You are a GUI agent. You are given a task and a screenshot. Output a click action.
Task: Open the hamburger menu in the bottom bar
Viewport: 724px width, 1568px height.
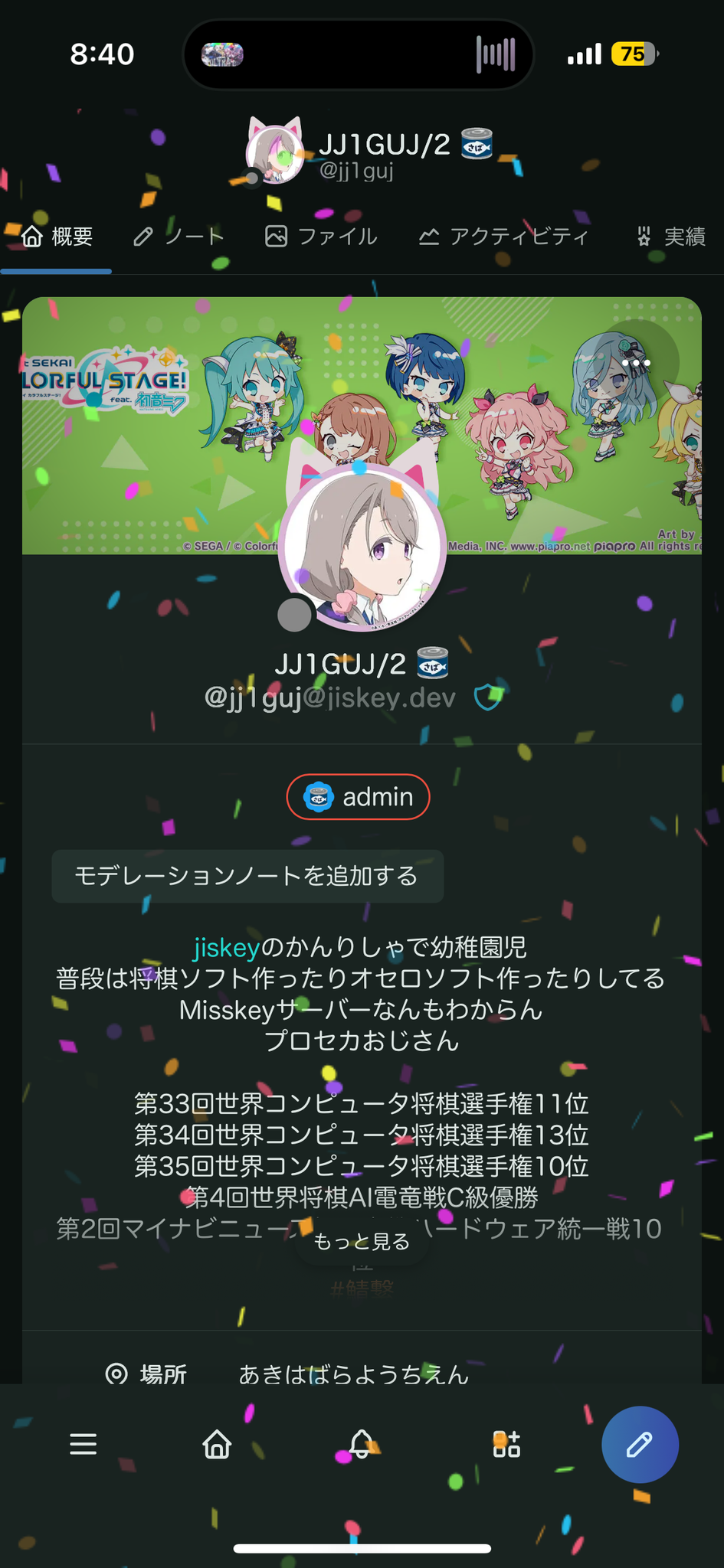tap(84, 1445)
